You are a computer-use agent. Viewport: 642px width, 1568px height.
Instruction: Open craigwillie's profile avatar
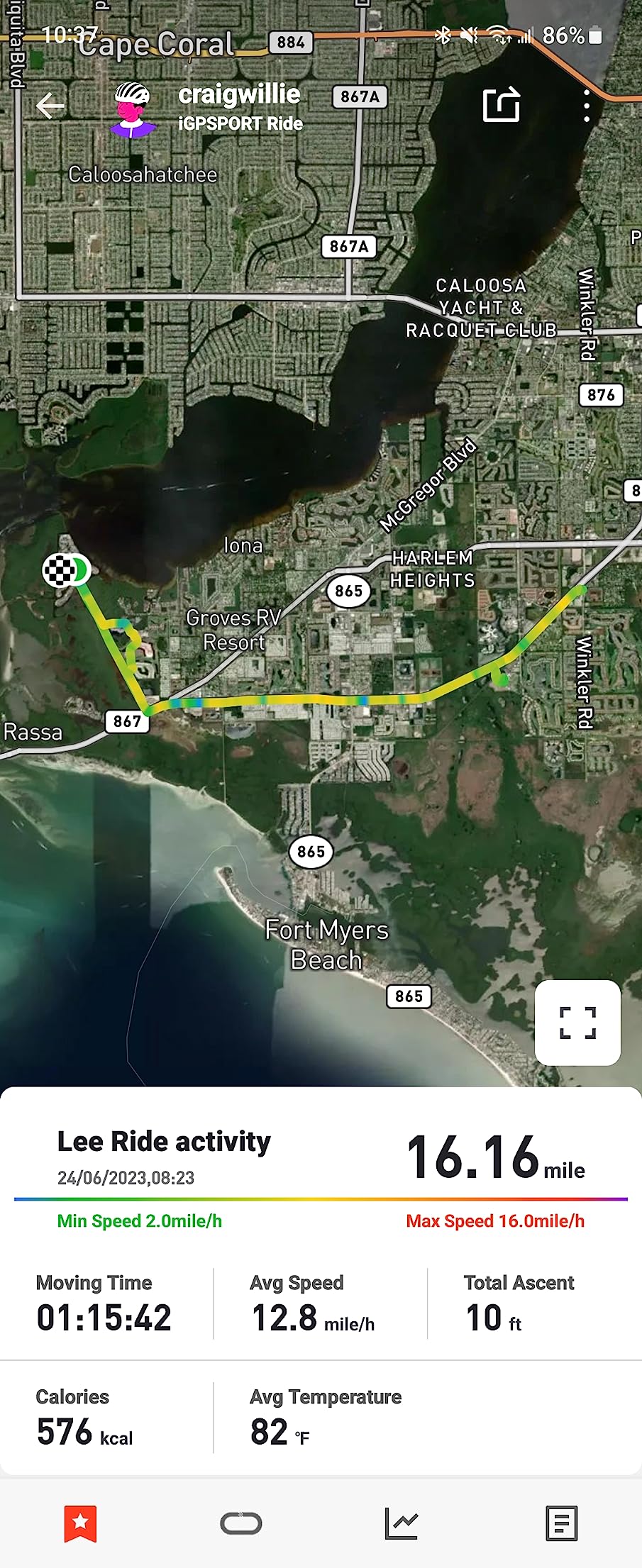tap(133, 109)
